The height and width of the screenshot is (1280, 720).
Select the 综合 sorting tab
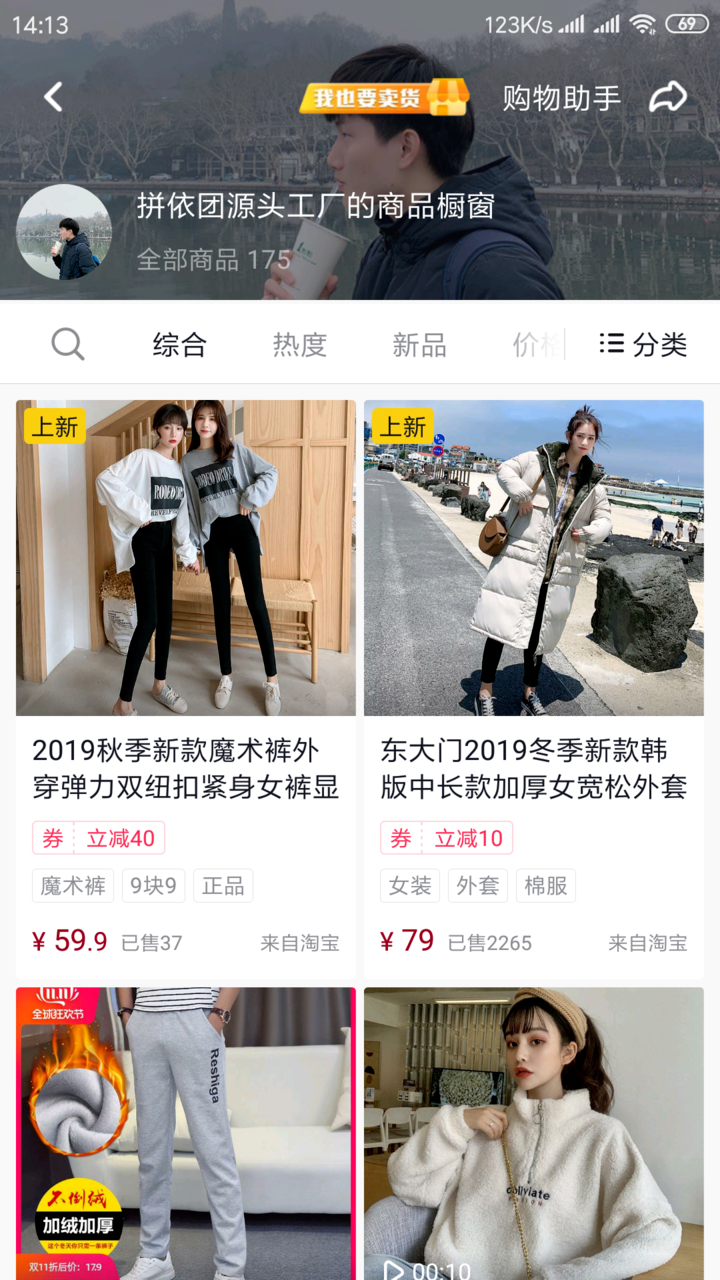[x=179, y=345]
